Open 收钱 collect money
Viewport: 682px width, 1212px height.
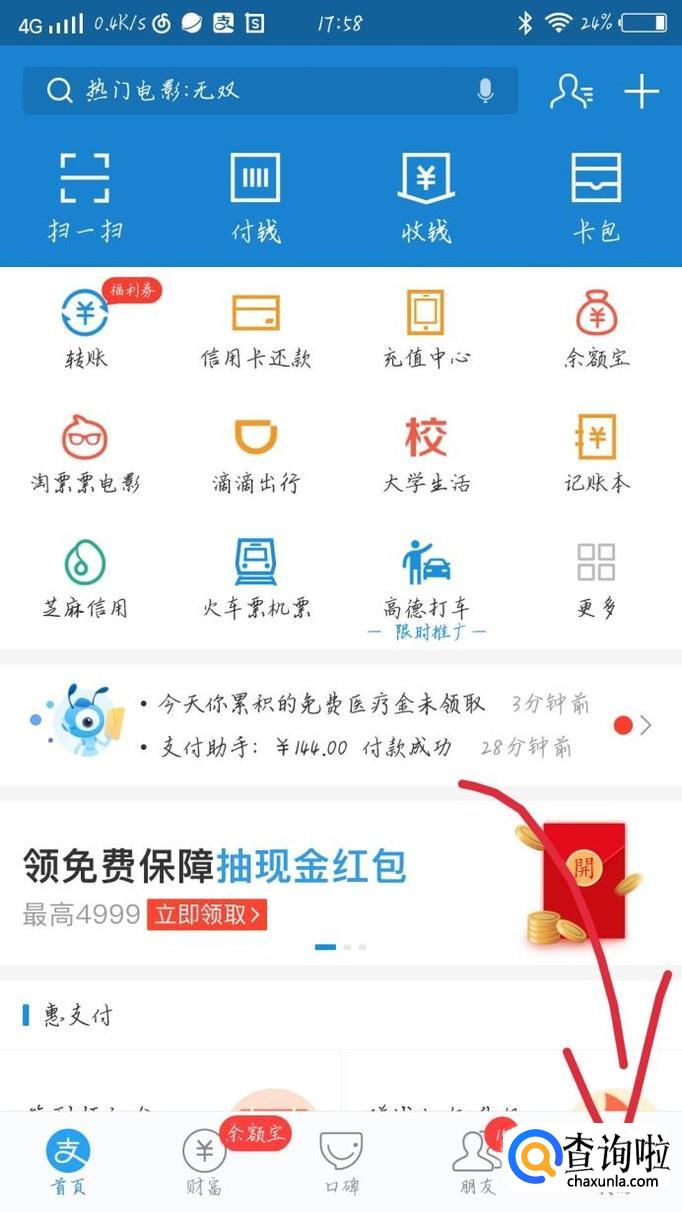tap(426, 196)
